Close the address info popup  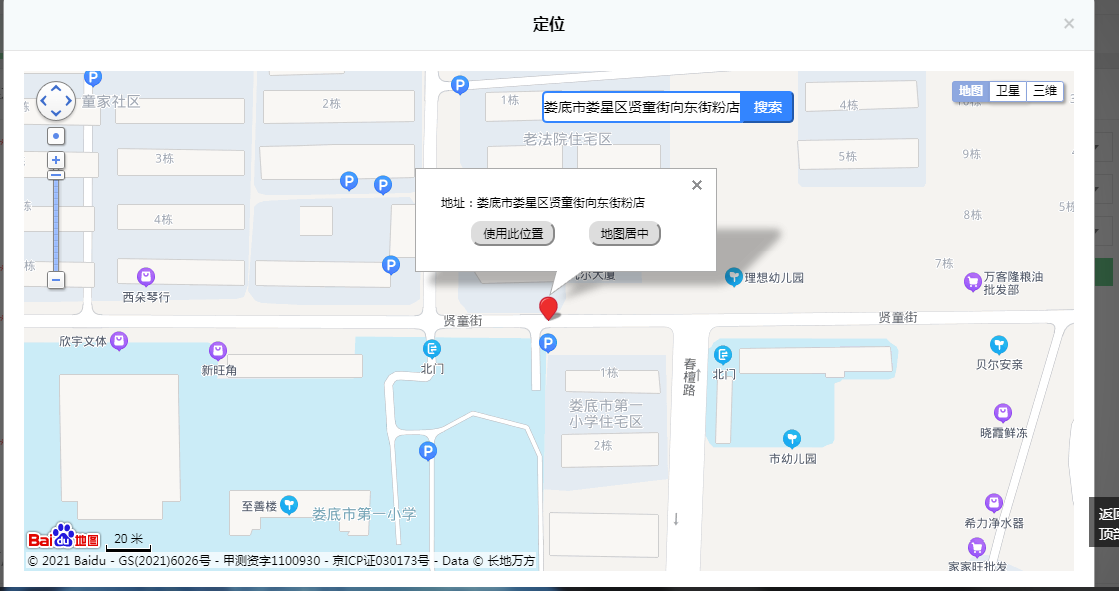pos(697,184)
